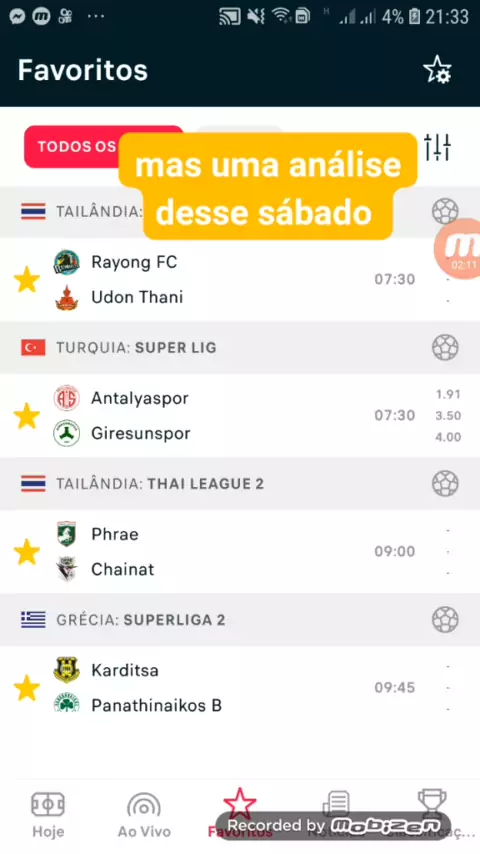Tap the Mobizen floating recorder bubble
The width and height of the screenshot is (480, 854).
coord(458,248)
